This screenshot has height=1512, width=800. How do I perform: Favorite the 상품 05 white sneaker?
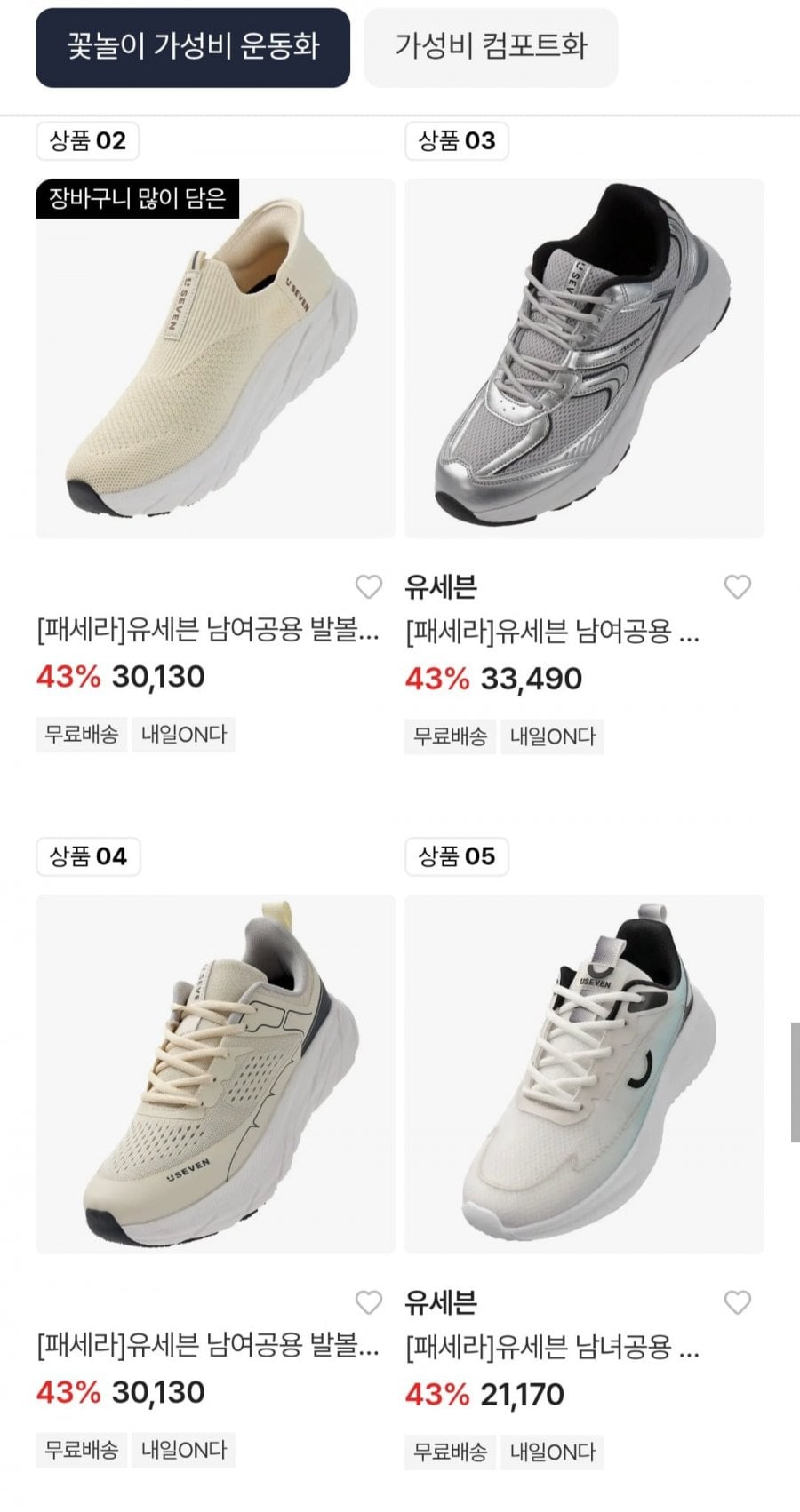(x=737, y=1302)
